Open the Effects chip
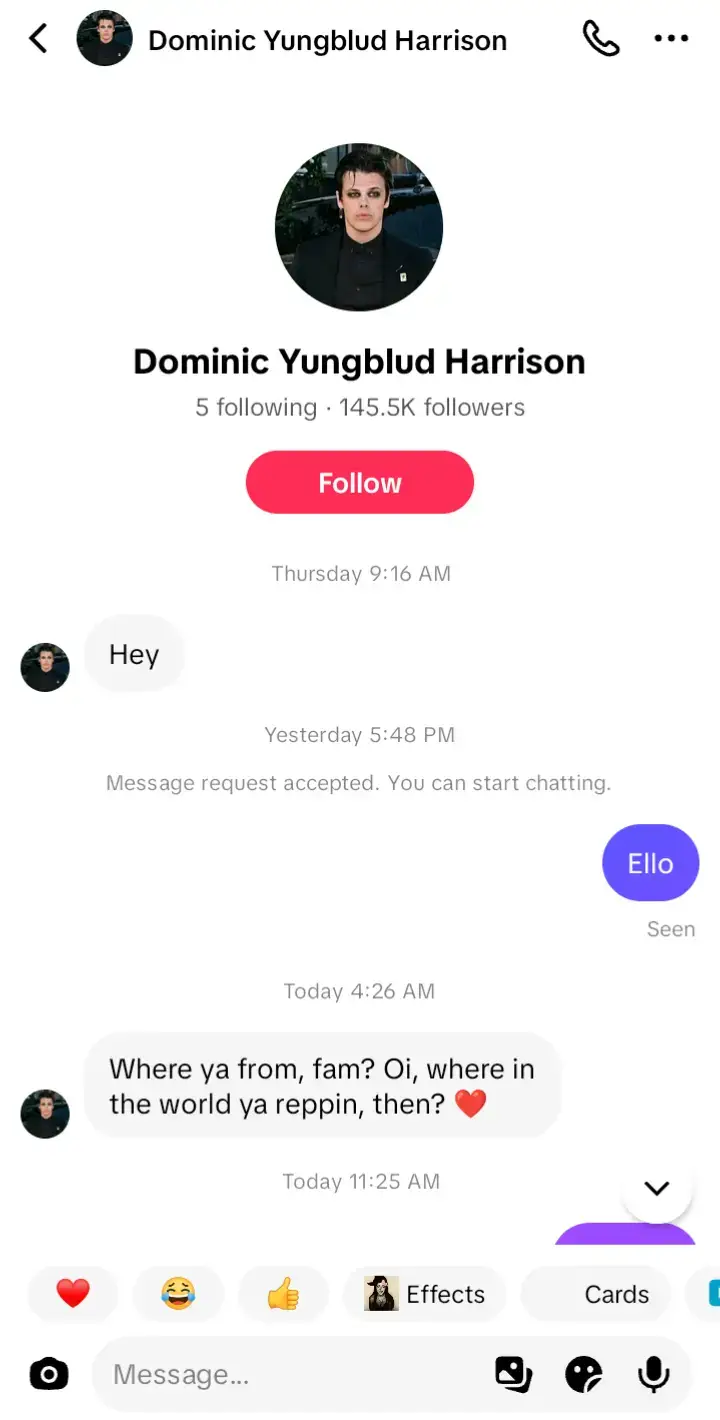Image resolution: width=720 pixels, height=1420 pixels. click(425, 1294)
